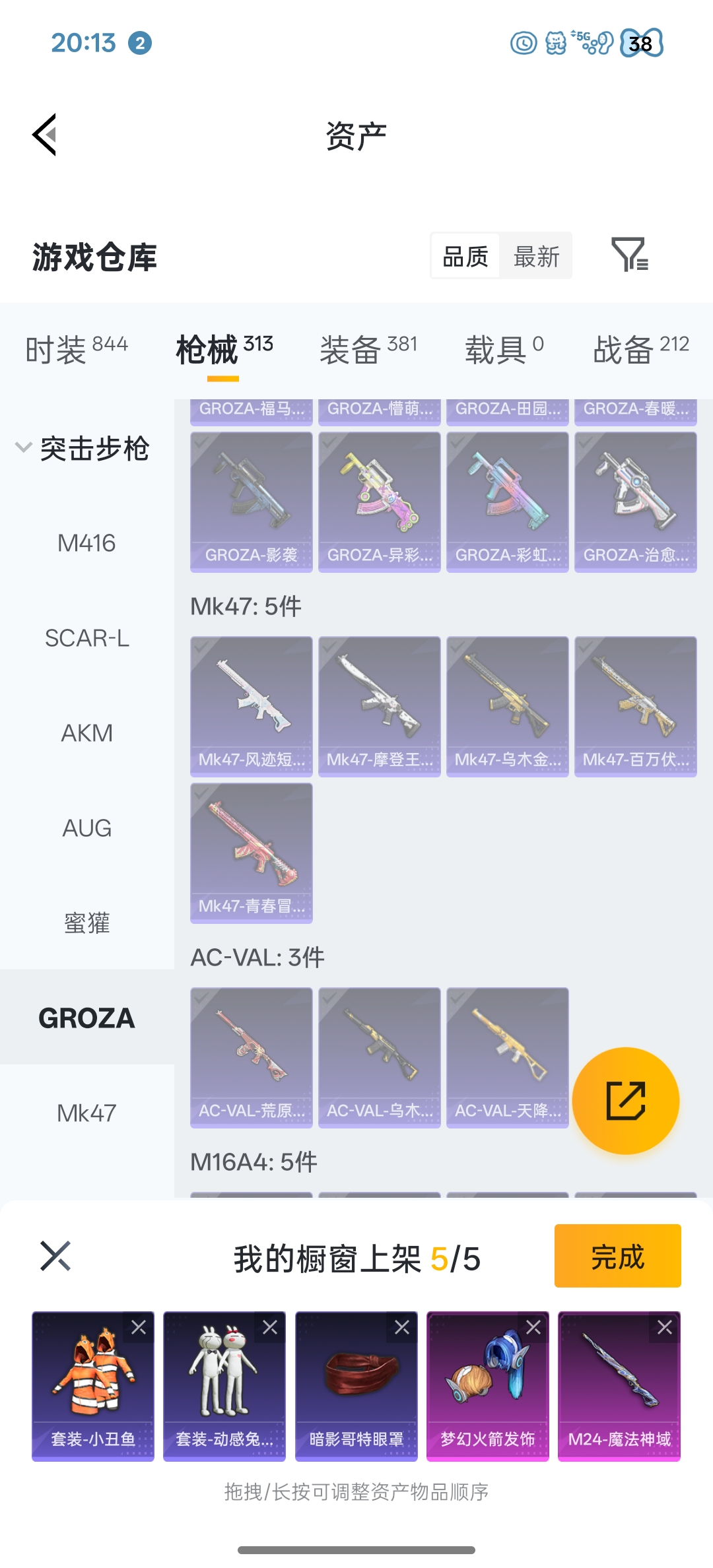Select the GROZA-影袭 skin
The width and height of the screenshot is (713, 1568).
coord(251,502)
